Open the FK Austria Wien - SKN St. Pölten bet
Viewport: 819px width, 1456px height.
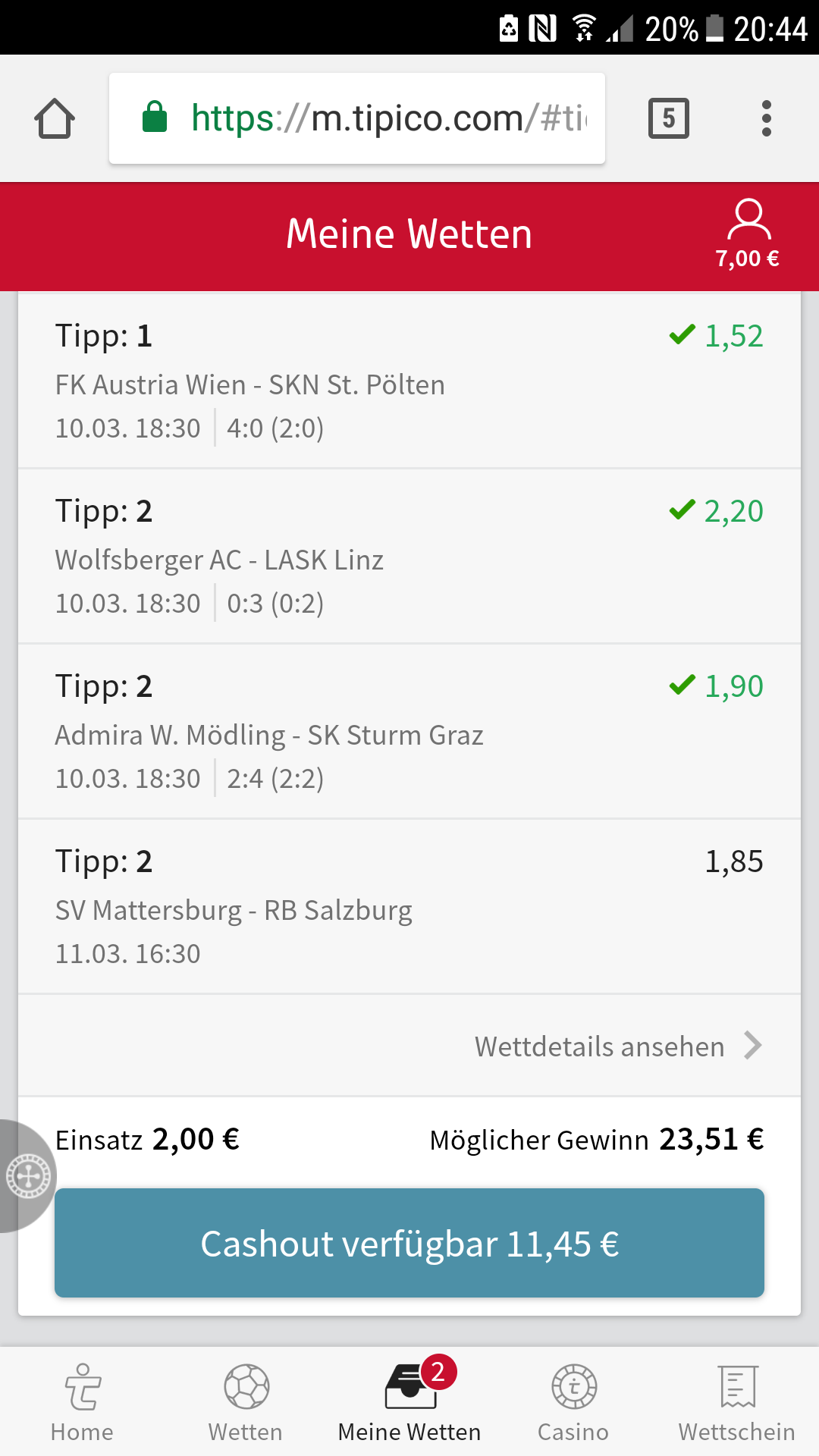(x=409, y=381)
